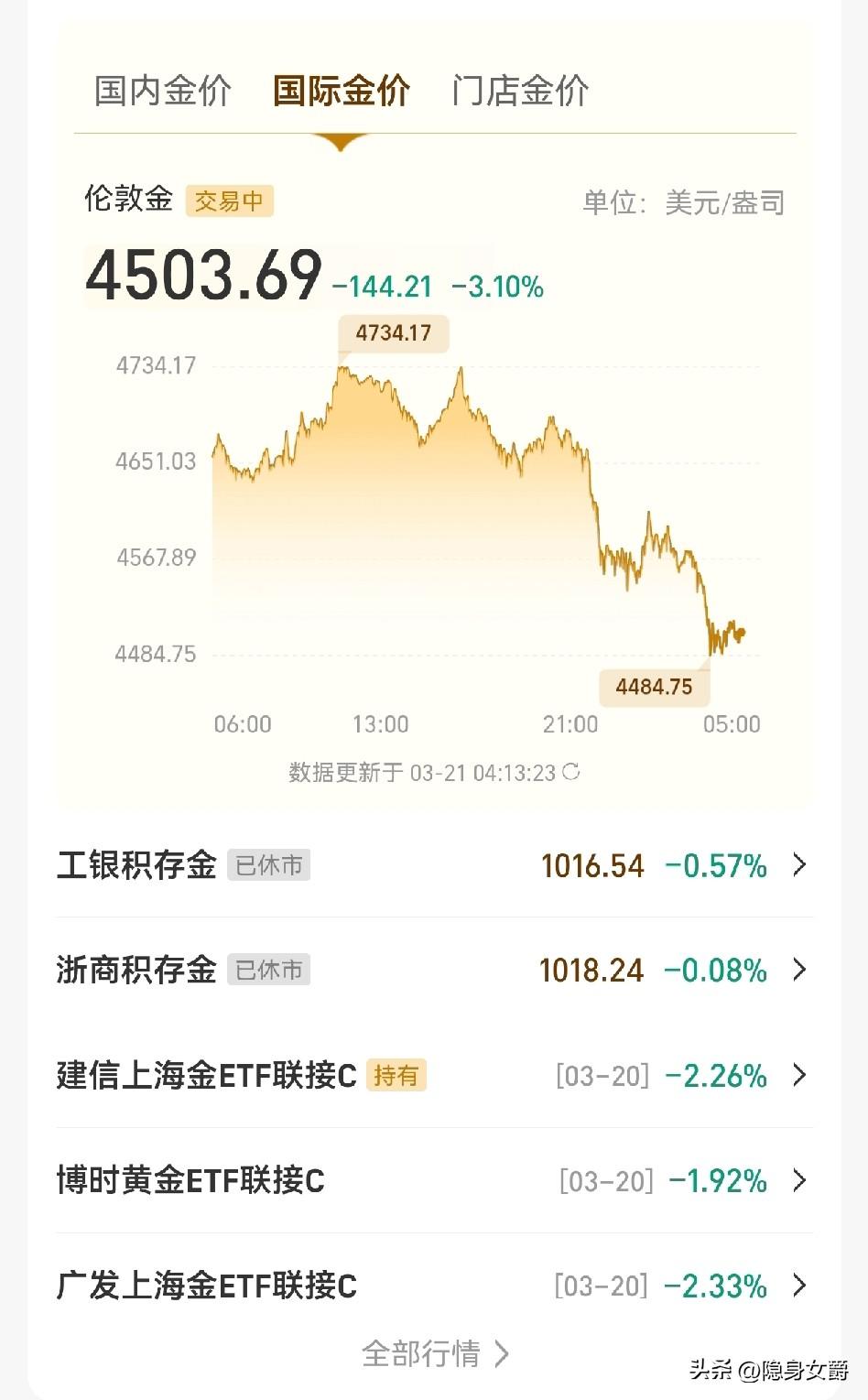
Task: Click the low price marker 4484.75
Action: [x=656, y=685]
